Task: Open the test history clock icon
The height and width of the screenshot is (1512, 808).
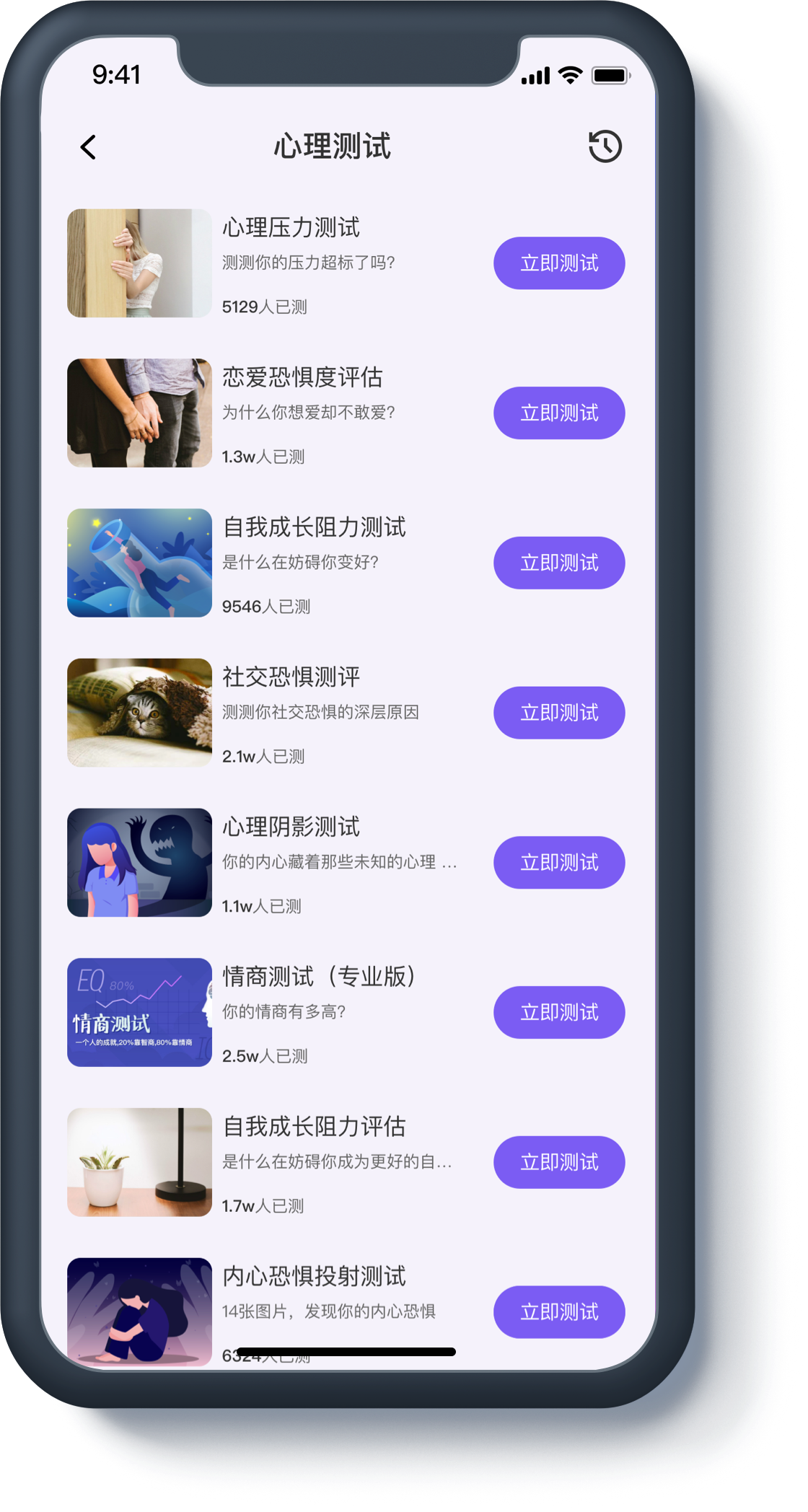Action: coord(605,146)
